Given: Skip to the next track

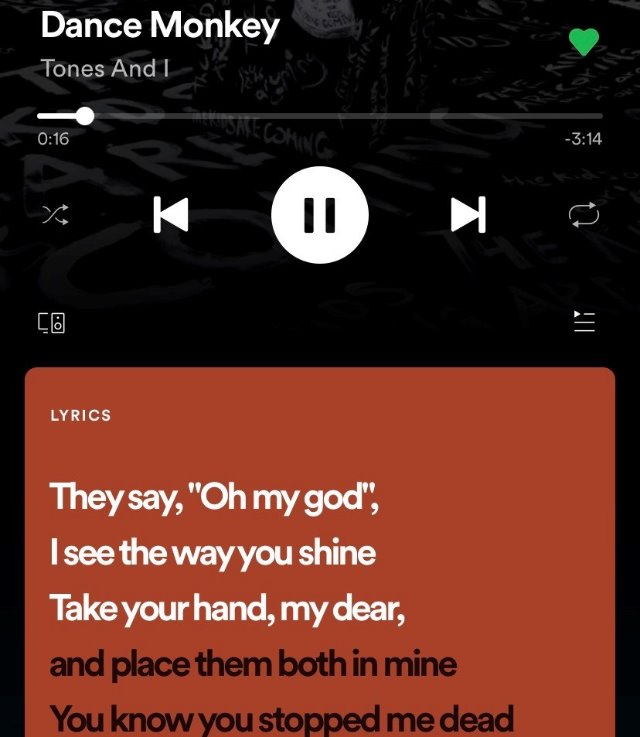Looking at the screenshot, I should click(x=468, y=214).
